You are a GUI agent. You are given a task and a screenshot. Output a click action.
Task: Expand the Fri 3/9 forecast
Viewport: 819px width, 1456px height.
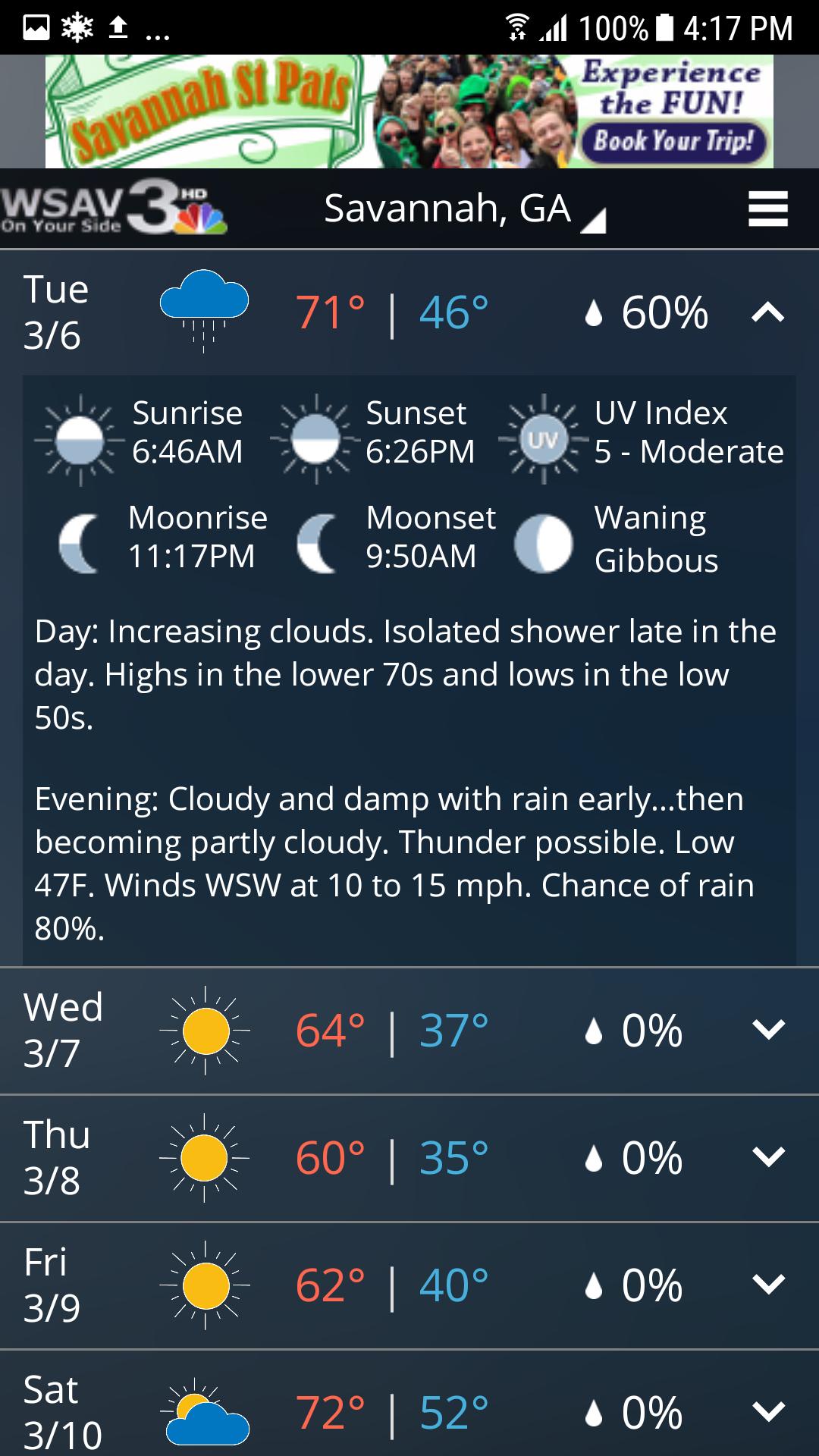[767, 1285]
